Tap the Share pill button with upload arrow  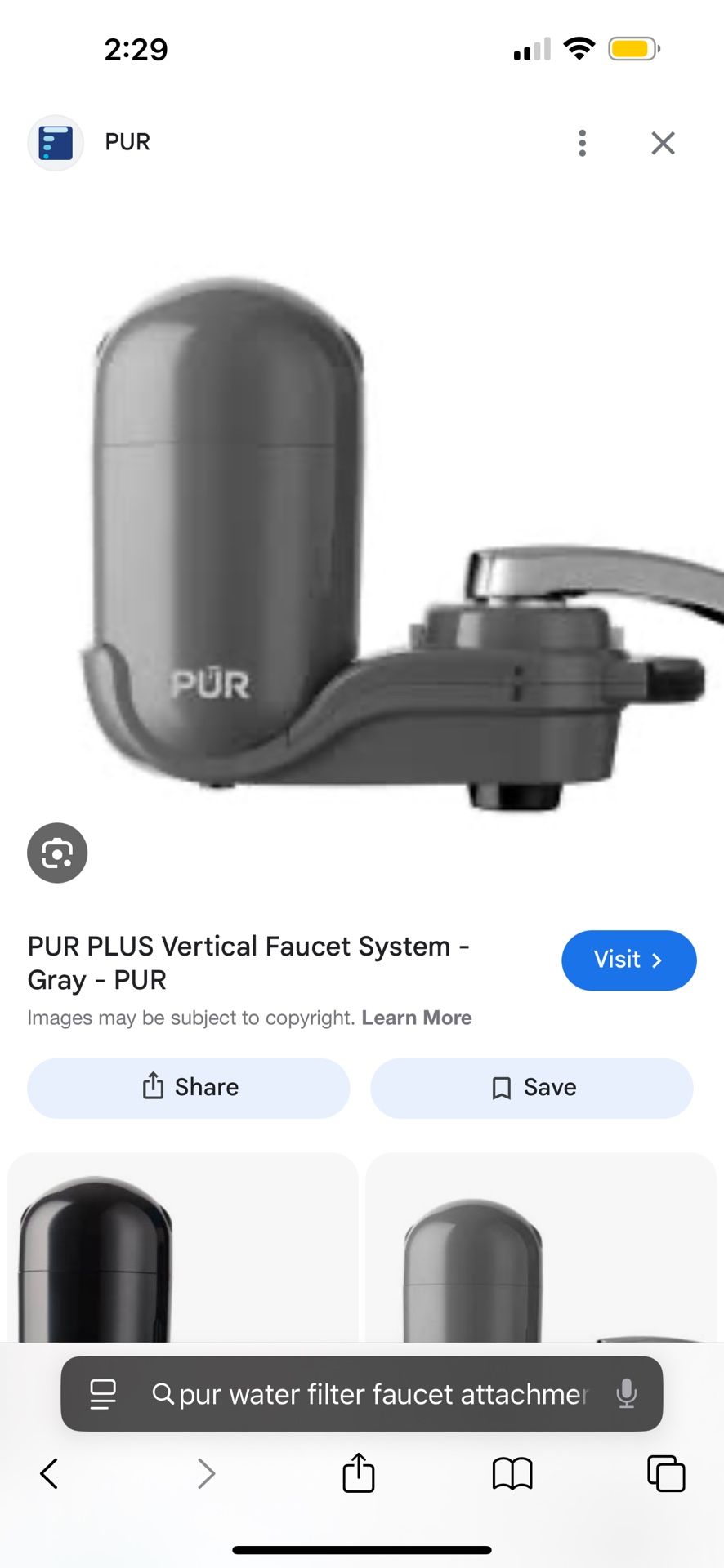coord(188,1088)
